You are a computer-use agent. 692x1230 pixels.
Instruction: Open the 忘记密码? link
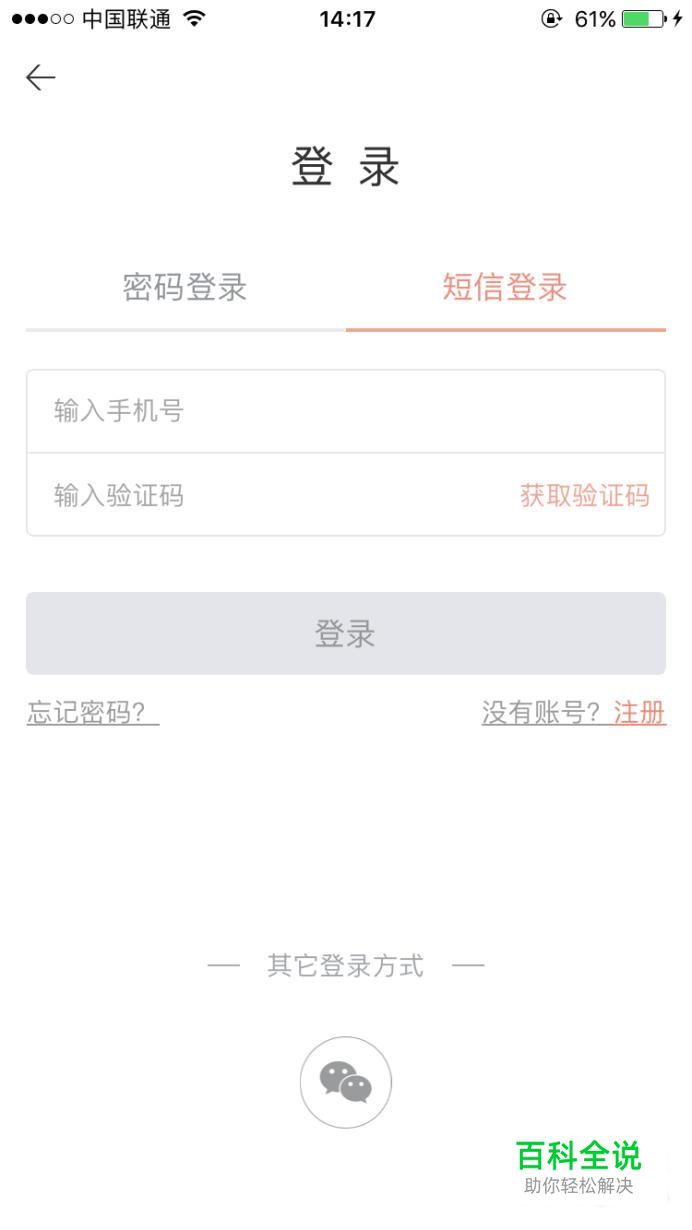pos(92,713)
